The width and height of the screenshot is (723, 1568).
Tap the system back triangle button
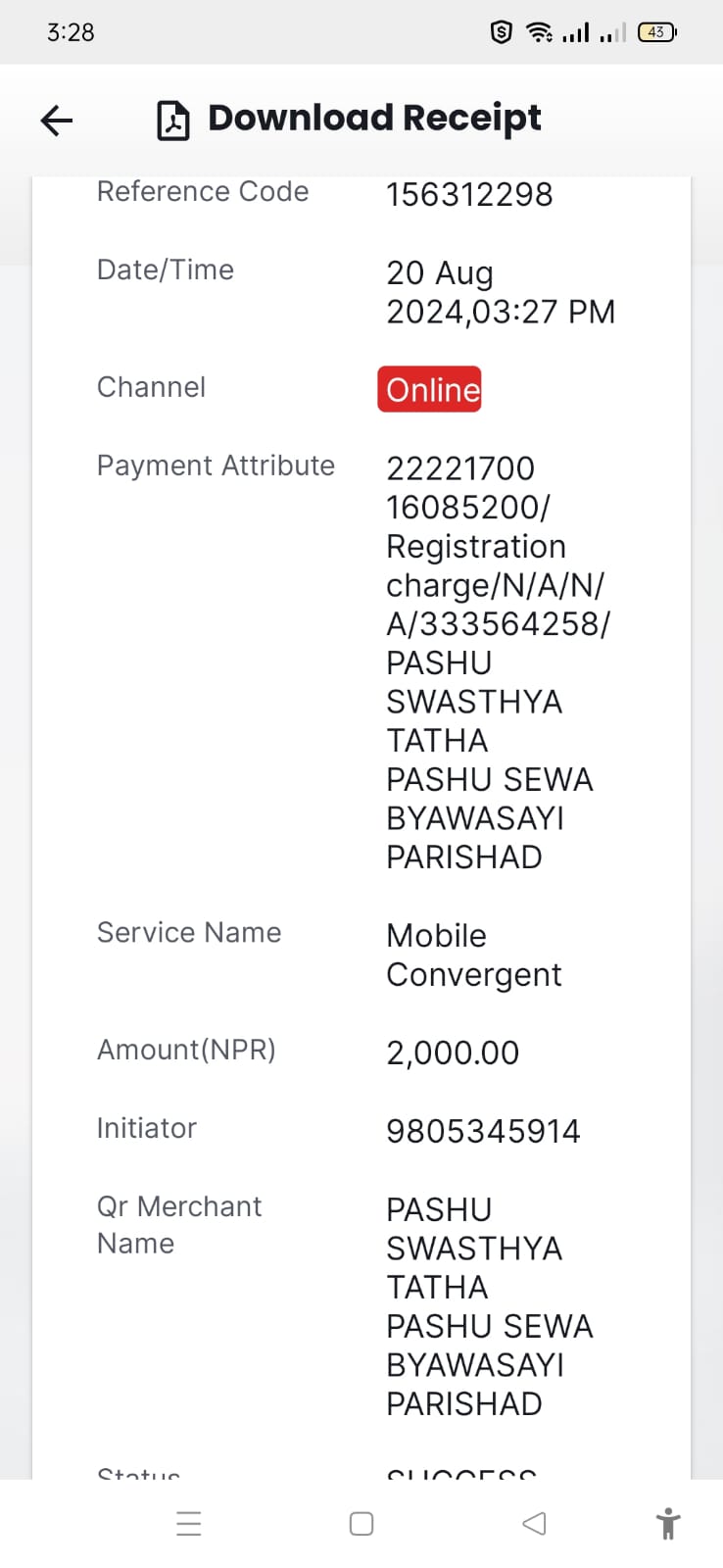tap(534, 1523)
